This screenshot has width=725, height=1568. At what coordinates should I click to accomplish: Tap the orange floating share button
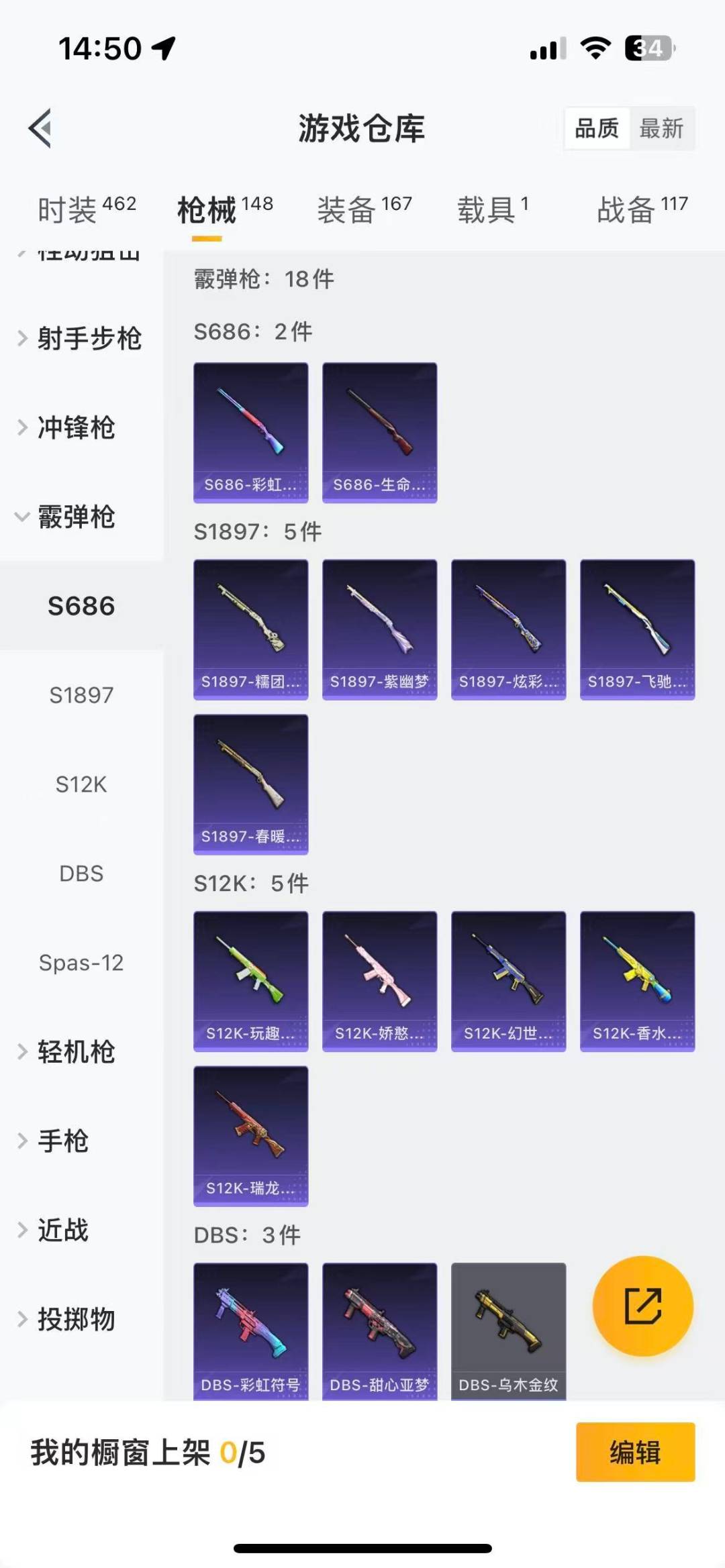[x=642, y=1306]
